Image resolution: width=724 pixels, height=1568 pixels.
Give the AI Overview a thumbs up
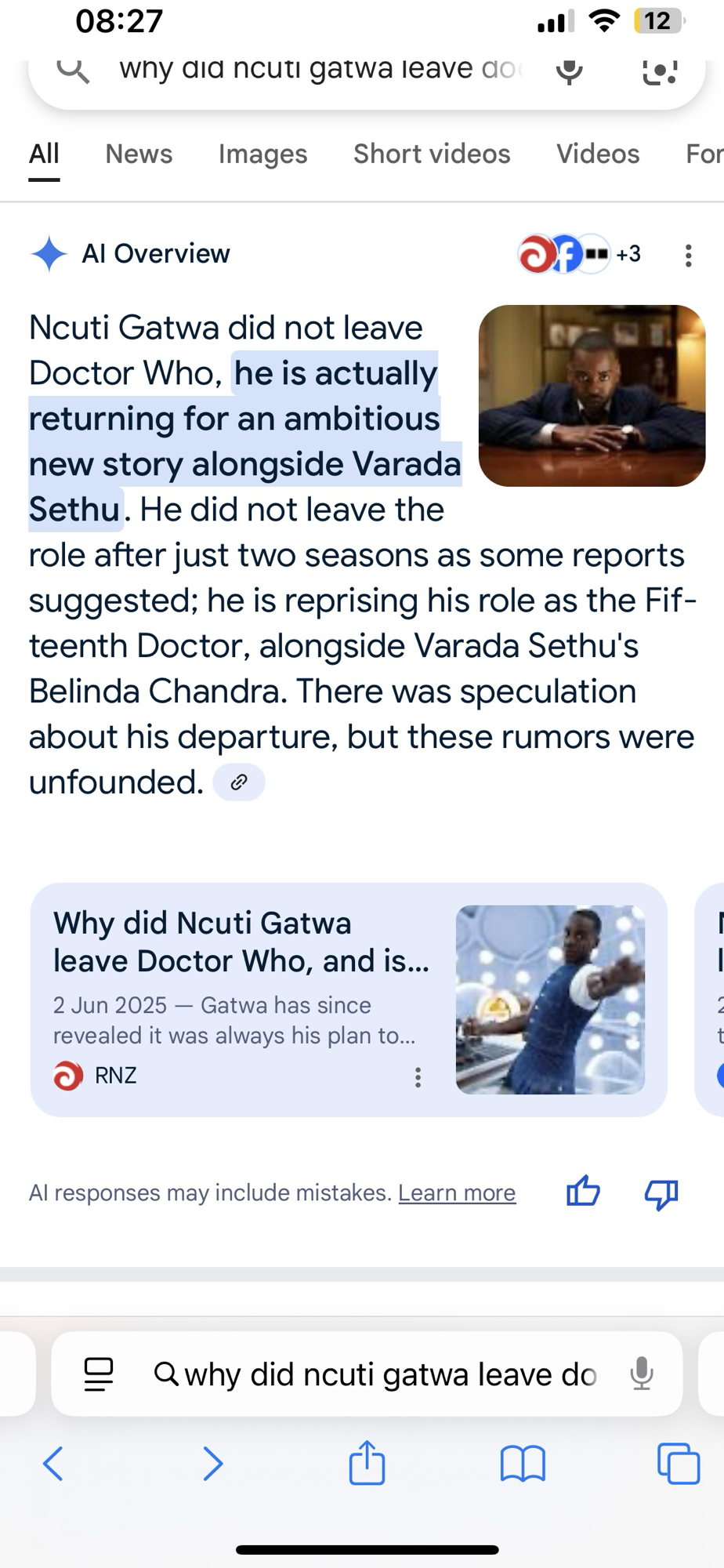[x=583, y=1192]
